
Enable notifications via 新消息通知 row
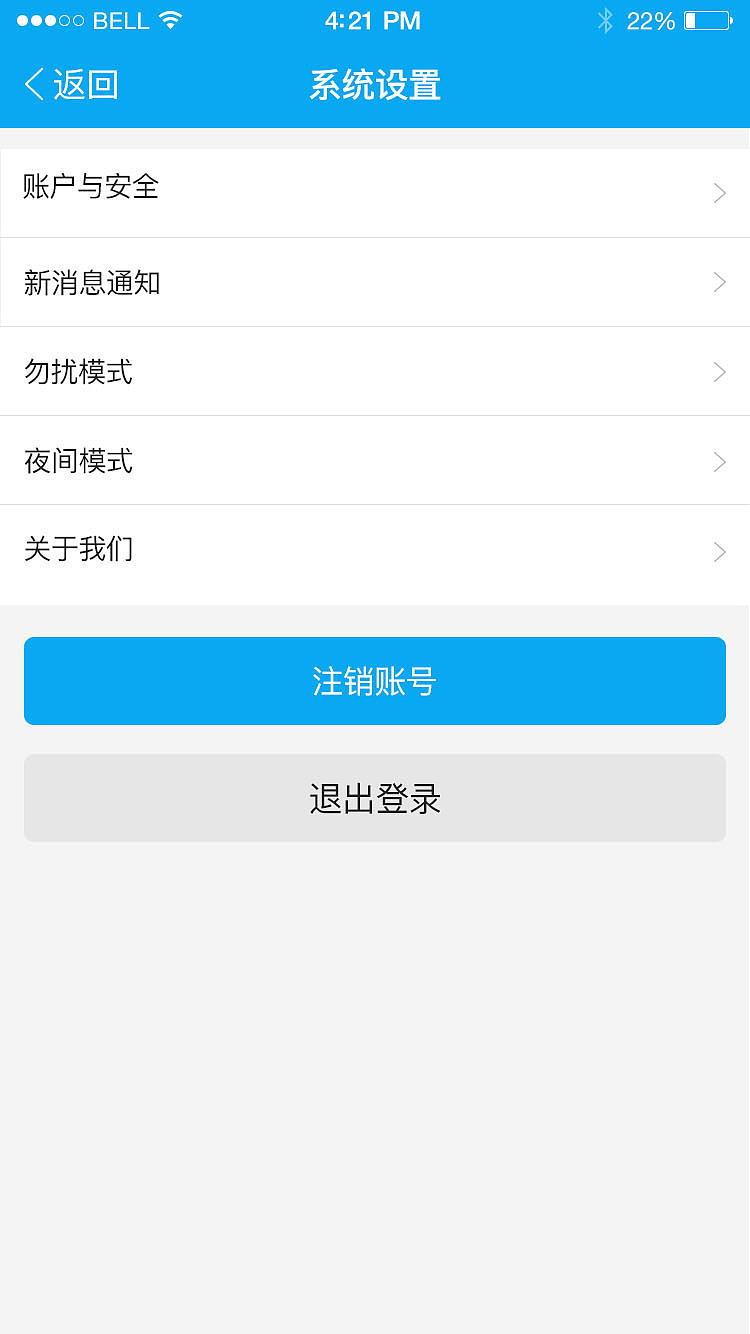[x=375, y=282]
